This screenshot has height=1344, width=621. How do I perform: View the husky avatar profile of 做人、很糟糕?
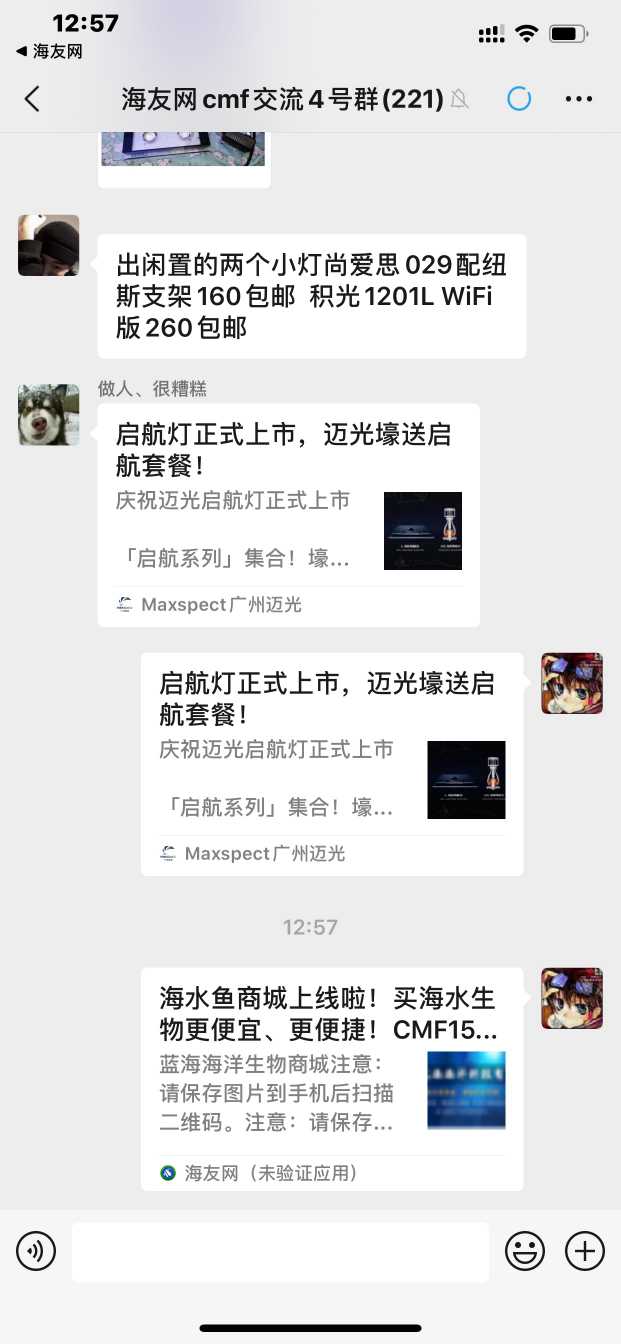(48, 415)
